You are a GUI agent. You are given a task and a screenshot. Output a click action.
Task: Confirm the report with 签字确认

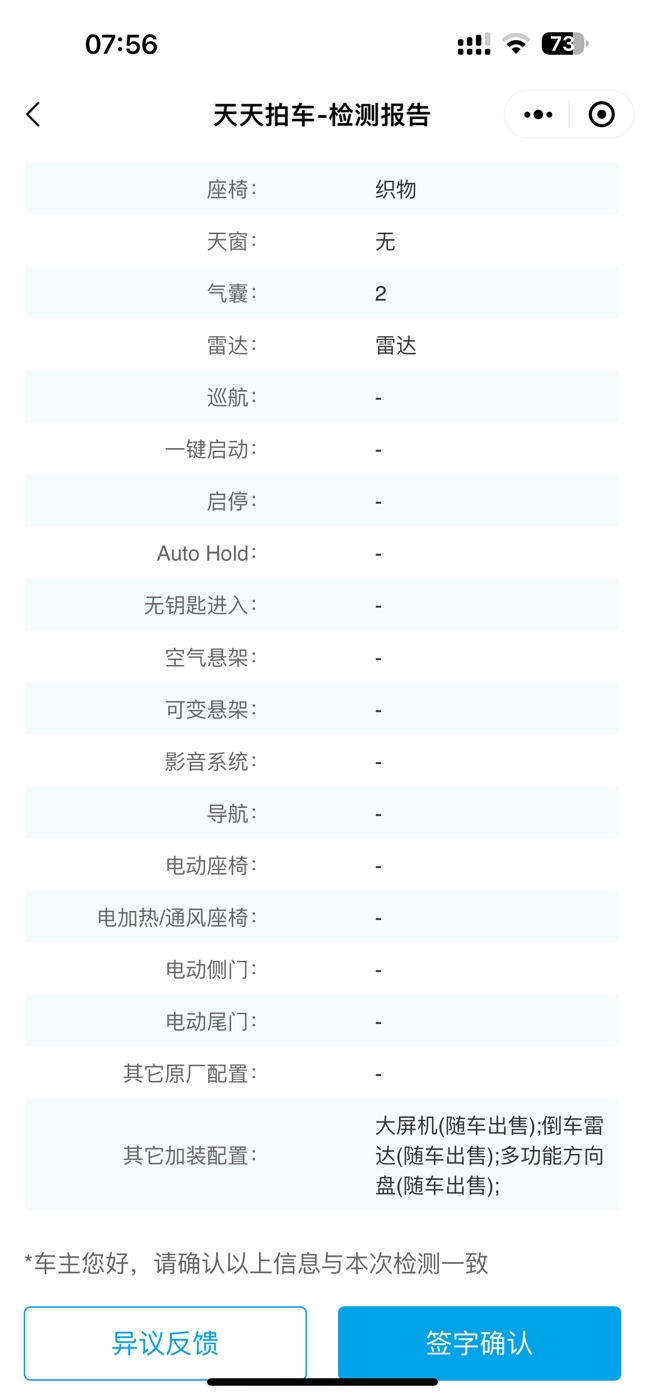(x=479, y=1342)
